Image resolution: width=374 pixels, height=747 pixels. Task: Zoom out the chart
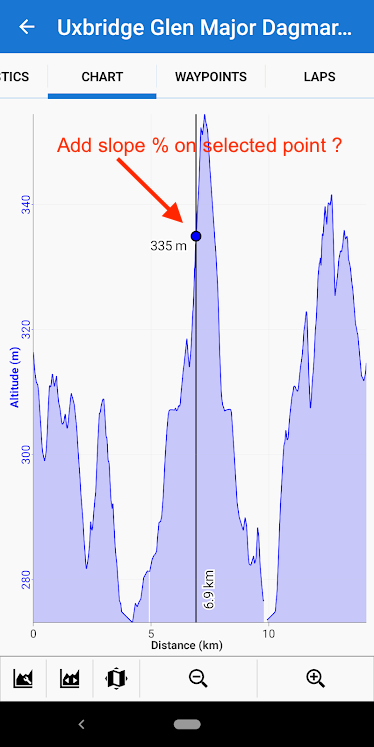tap(198, 678)
